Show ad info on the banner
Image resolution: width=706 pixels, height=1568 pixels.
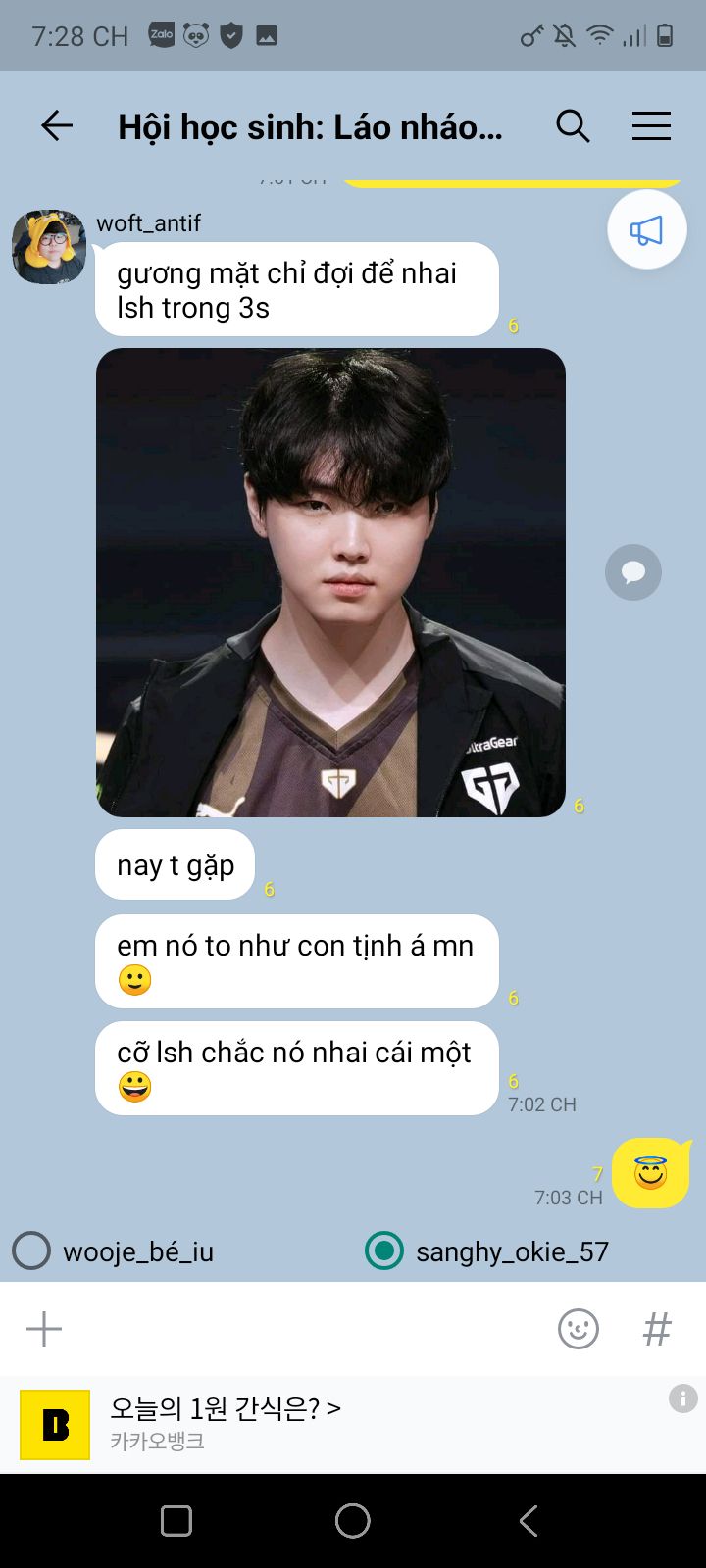tap(682, 1398)
